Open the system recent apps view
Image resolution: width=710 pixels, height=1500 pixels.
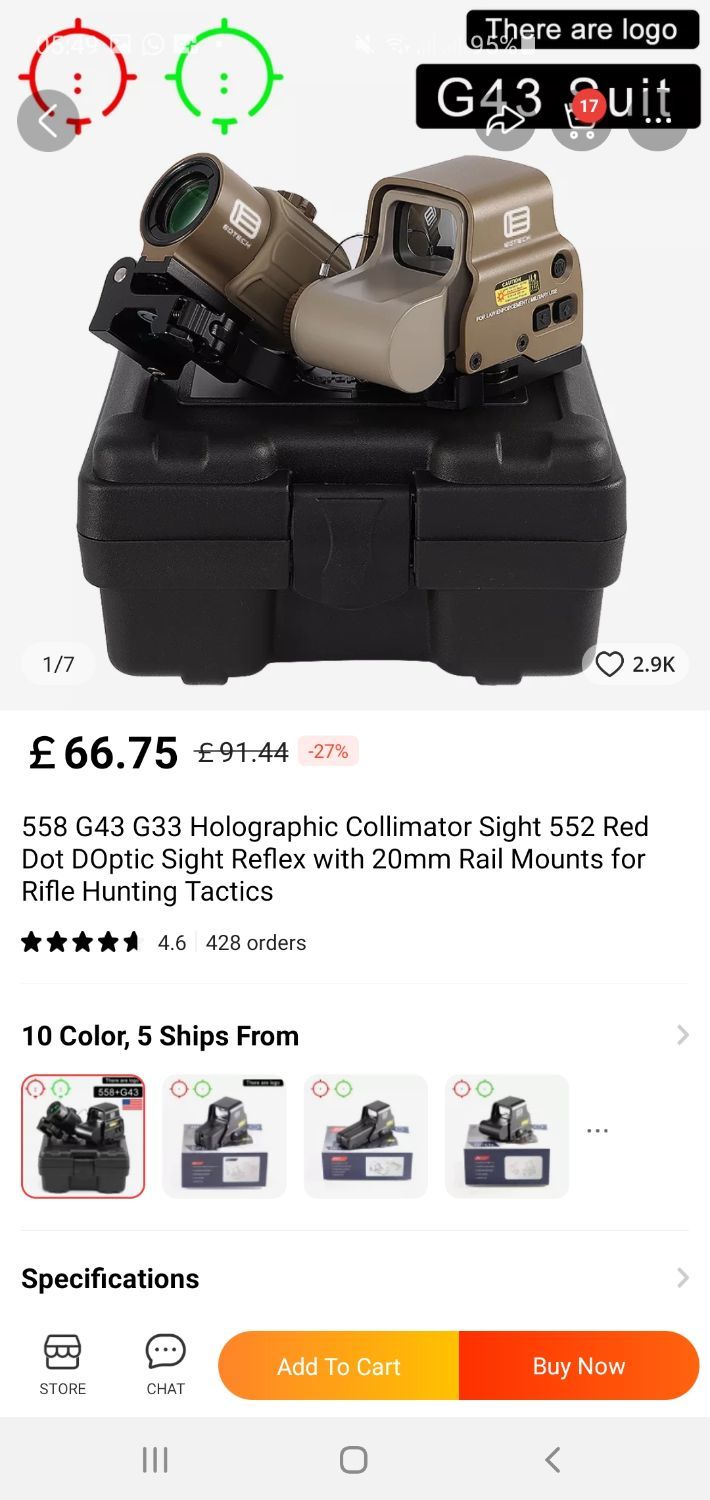(x=155, y=1460)
